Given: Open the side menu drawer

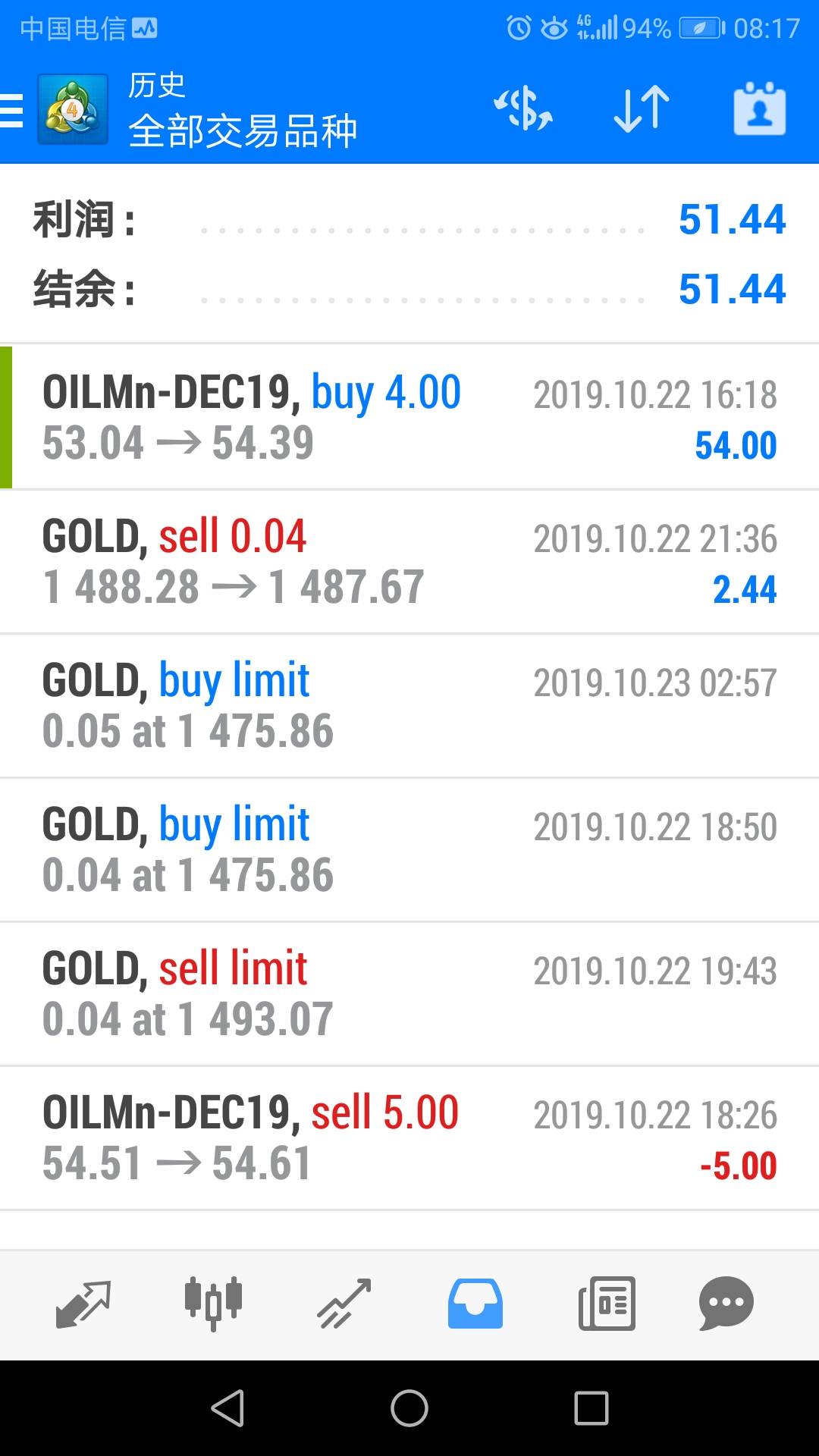Looking at the screenshot, I should point(14,111).
